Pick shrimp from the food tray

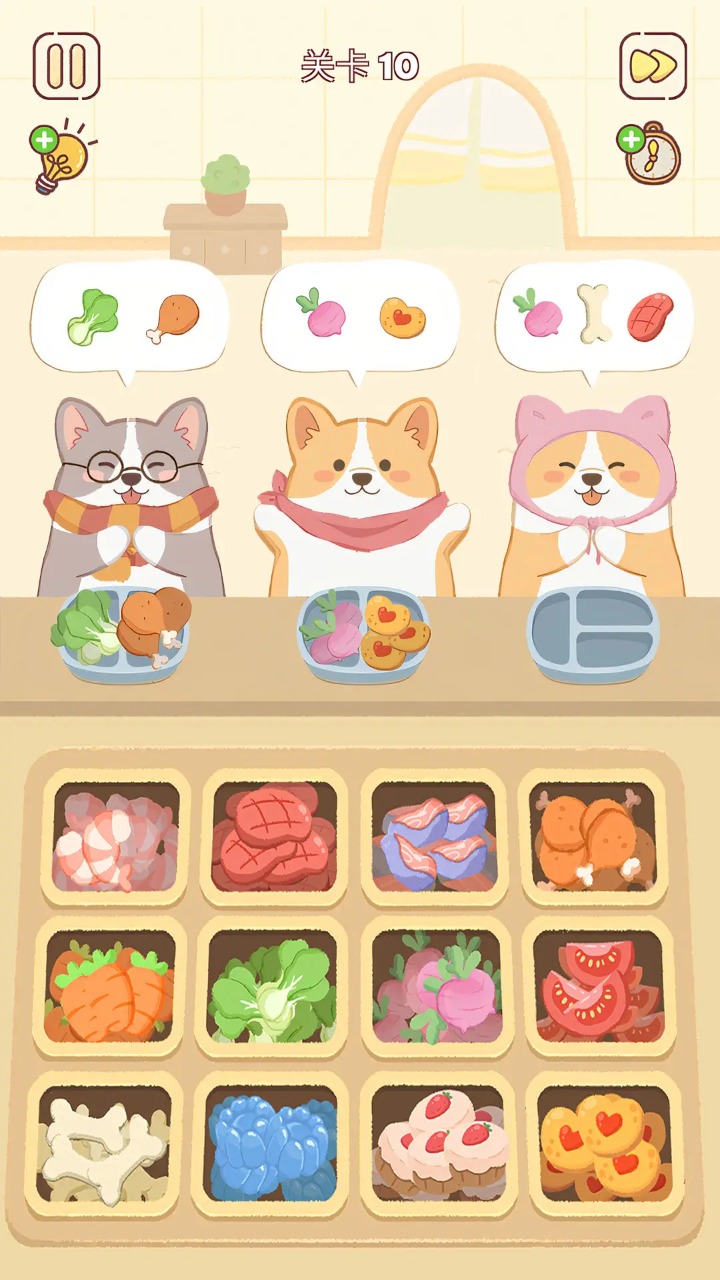[115, 838]
